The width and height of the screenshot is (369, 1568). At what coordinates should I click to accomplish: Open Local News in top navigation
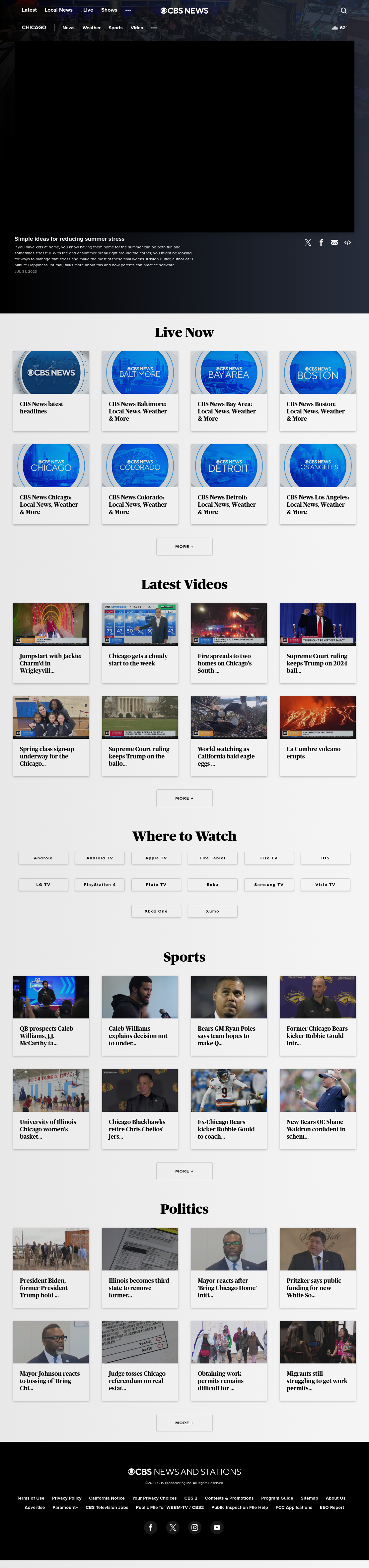coord(58,10)
